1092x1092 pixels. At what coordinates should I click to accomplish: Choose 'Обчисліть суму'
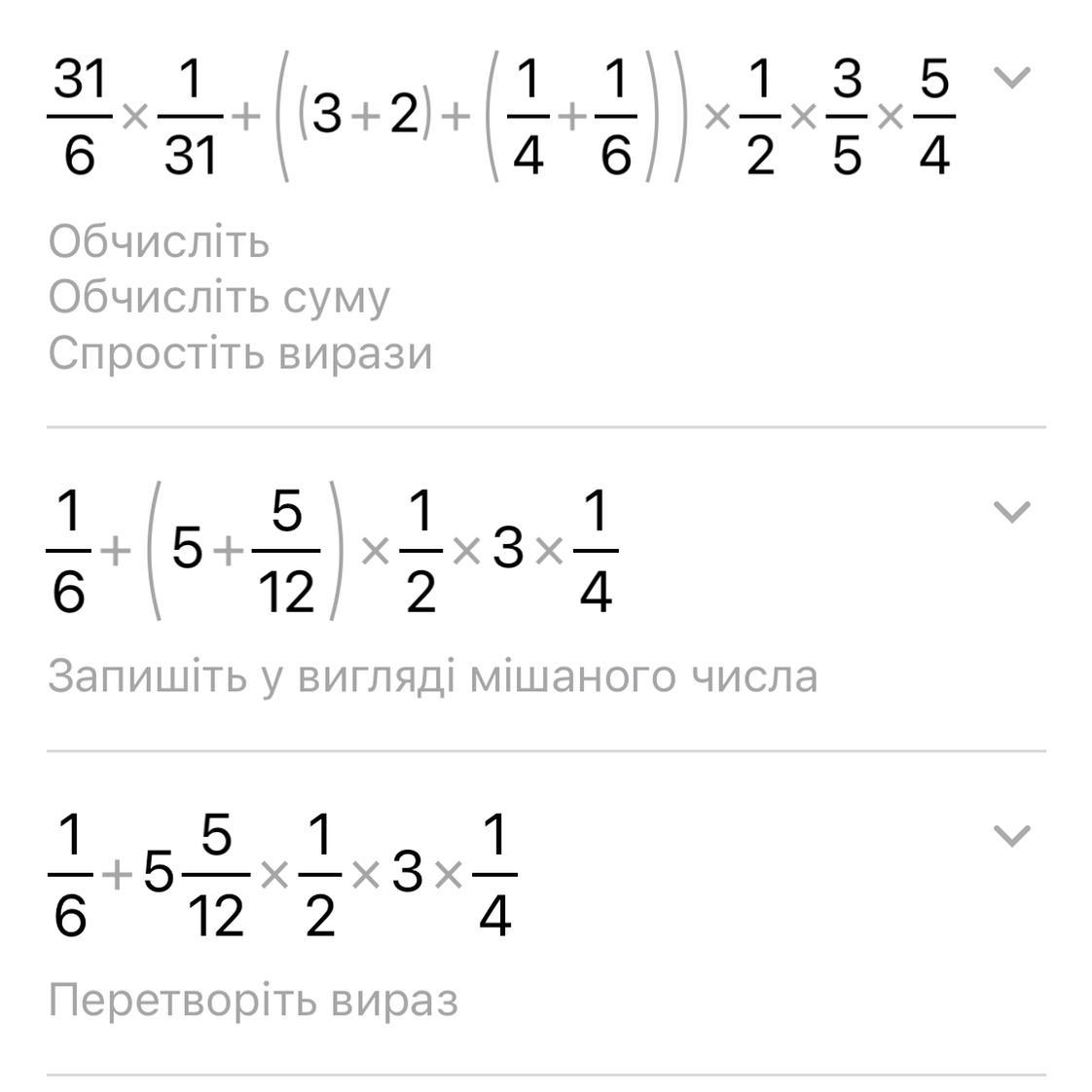pos(219,299)
